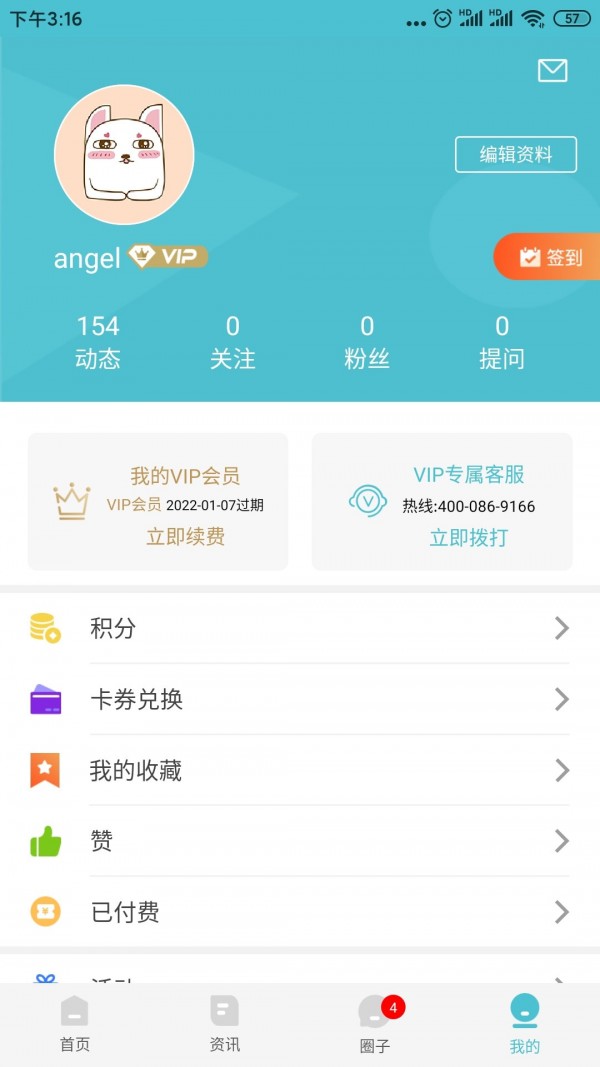Open the 赞 likes row

click(x=300, y=841)
